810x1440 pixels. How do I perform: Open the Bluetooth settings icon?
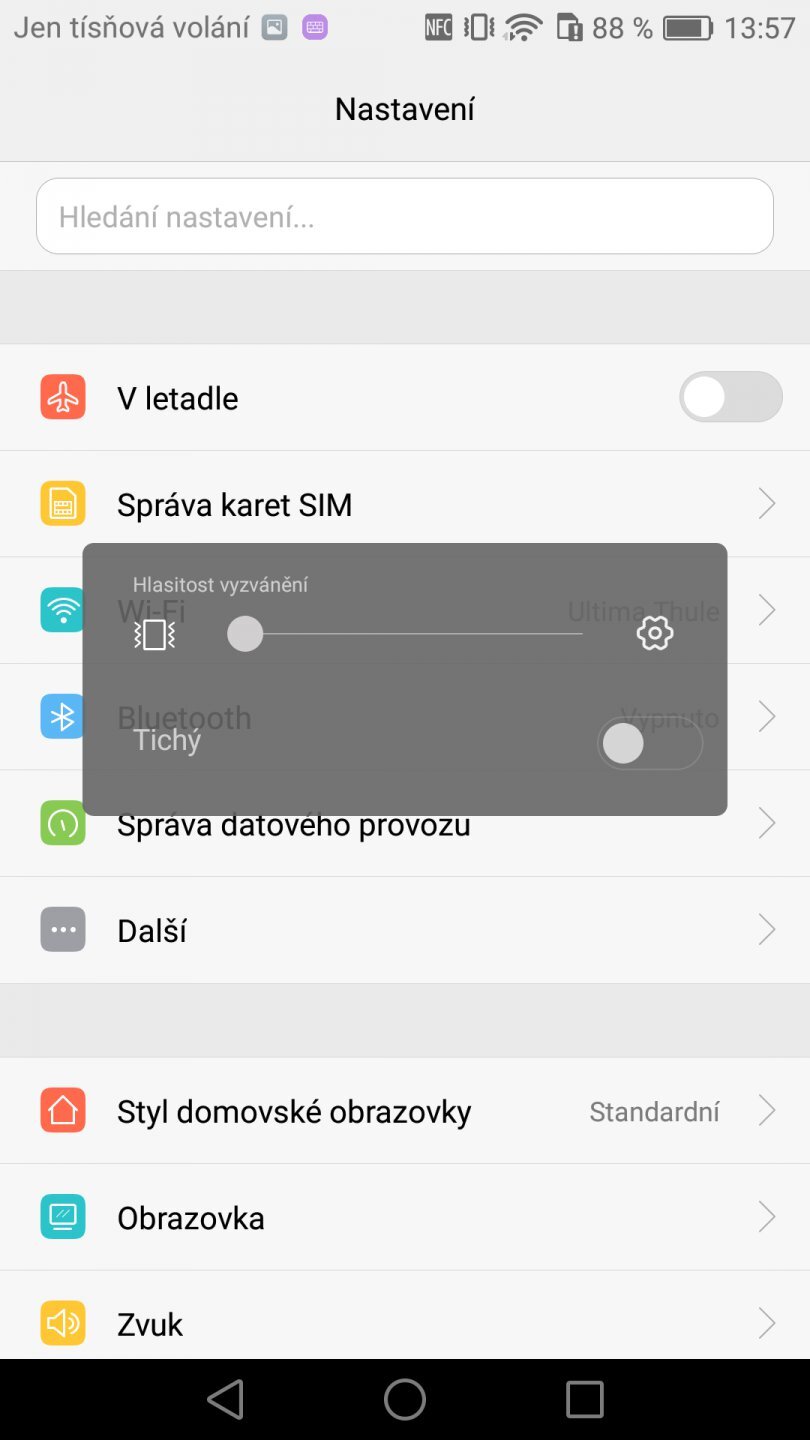pyautogui.click(x=63, y=716)
